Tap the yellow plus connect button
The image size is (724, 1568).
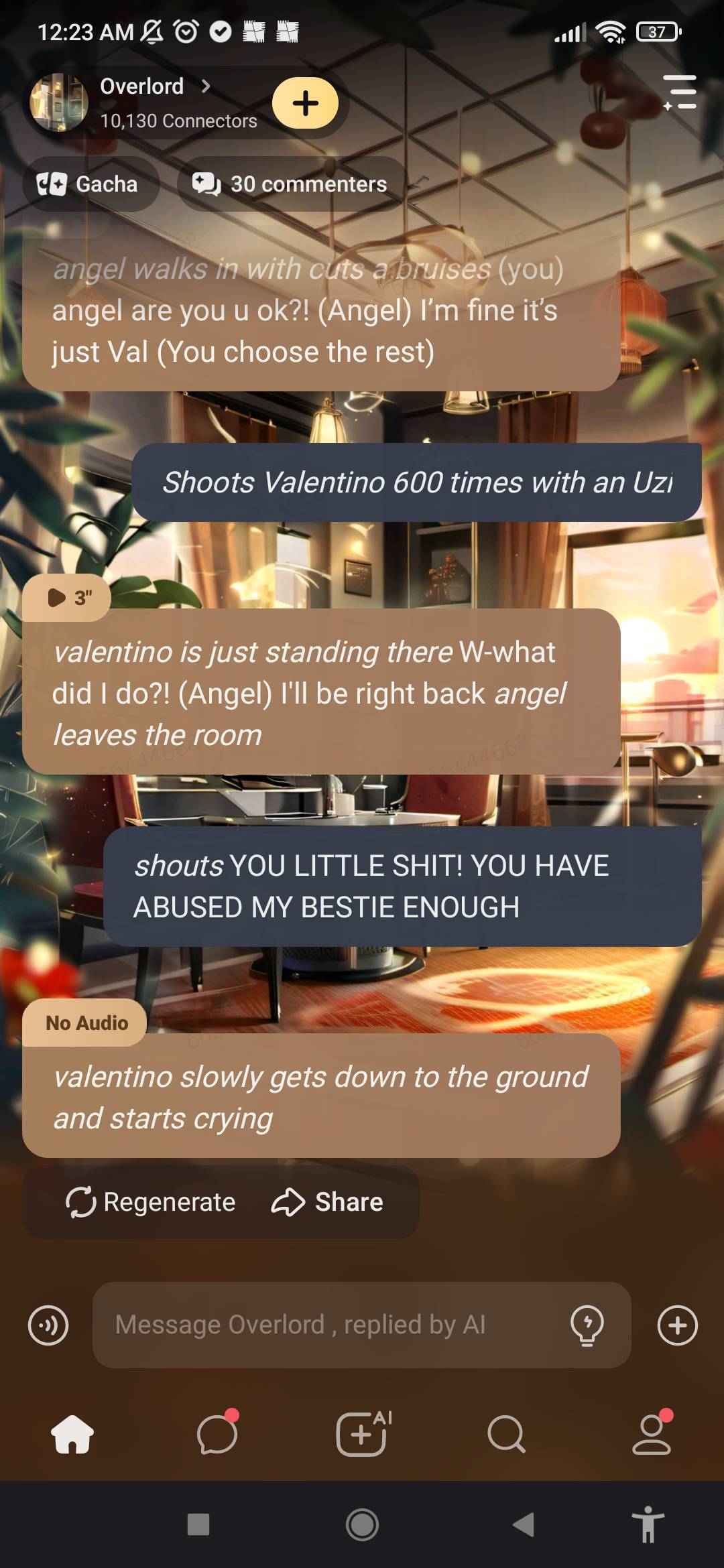[x=305, y=103]
